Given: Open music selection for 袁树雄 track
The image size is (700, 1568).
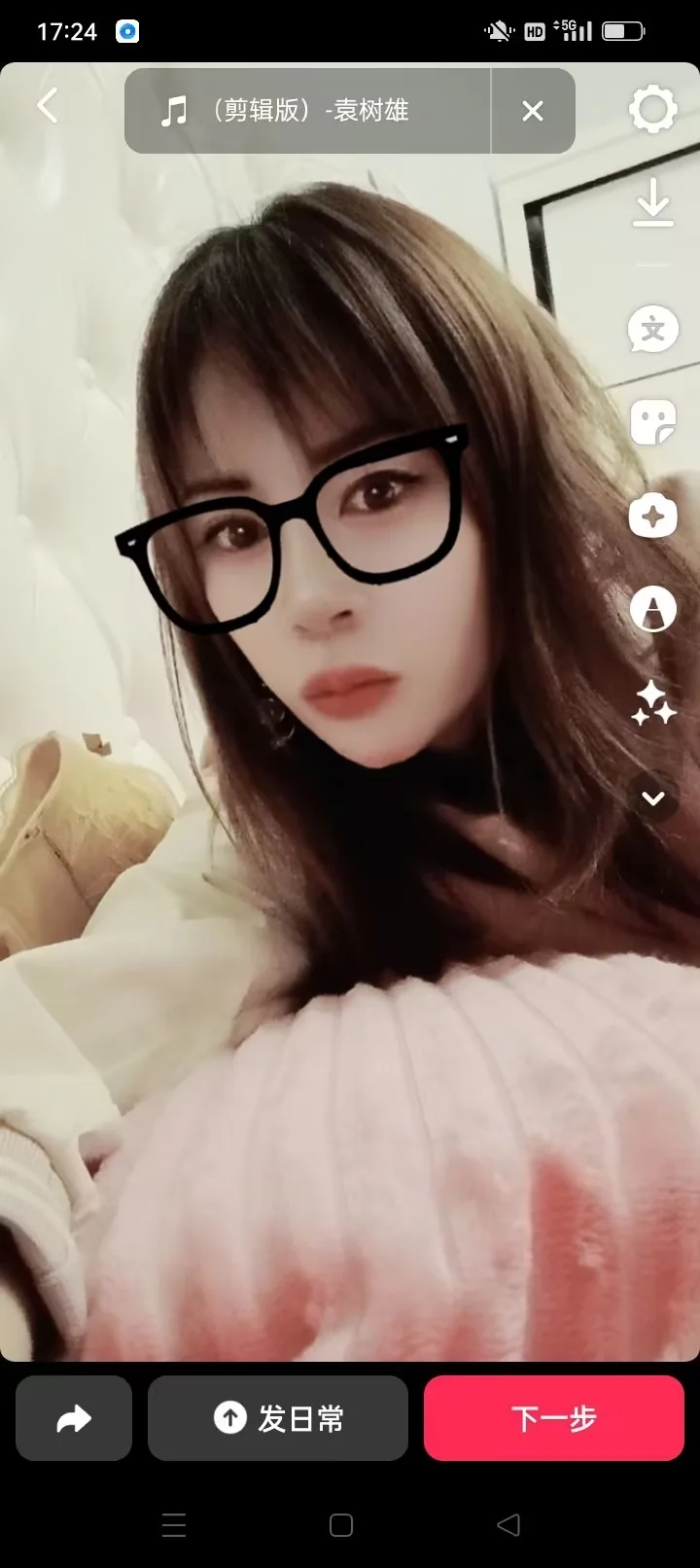Looking at the screenshot, I should pos(308,111).
